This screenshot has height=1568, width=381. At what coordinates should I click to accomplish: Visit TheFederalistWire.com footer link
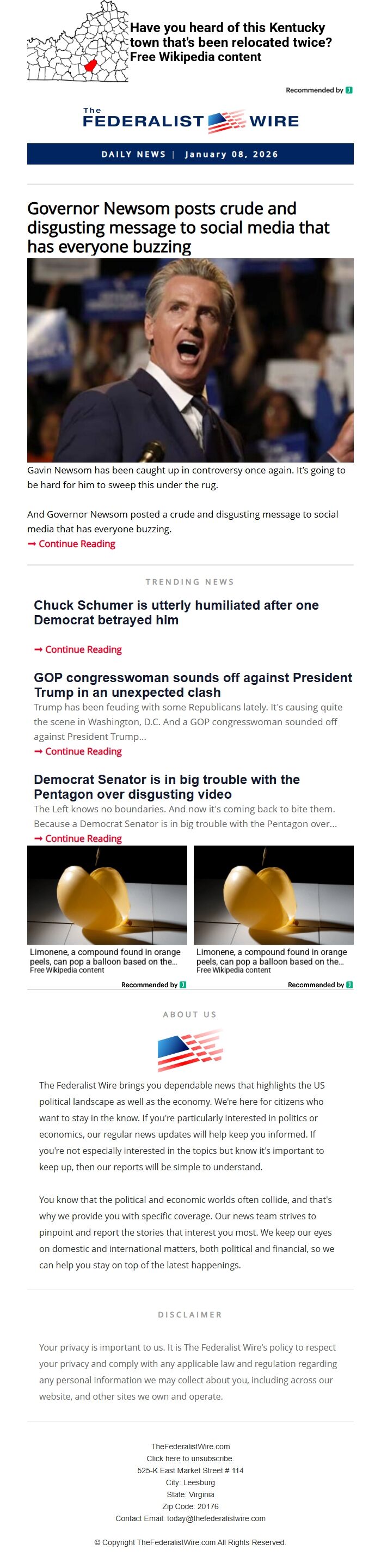(x=190, y=1447)
